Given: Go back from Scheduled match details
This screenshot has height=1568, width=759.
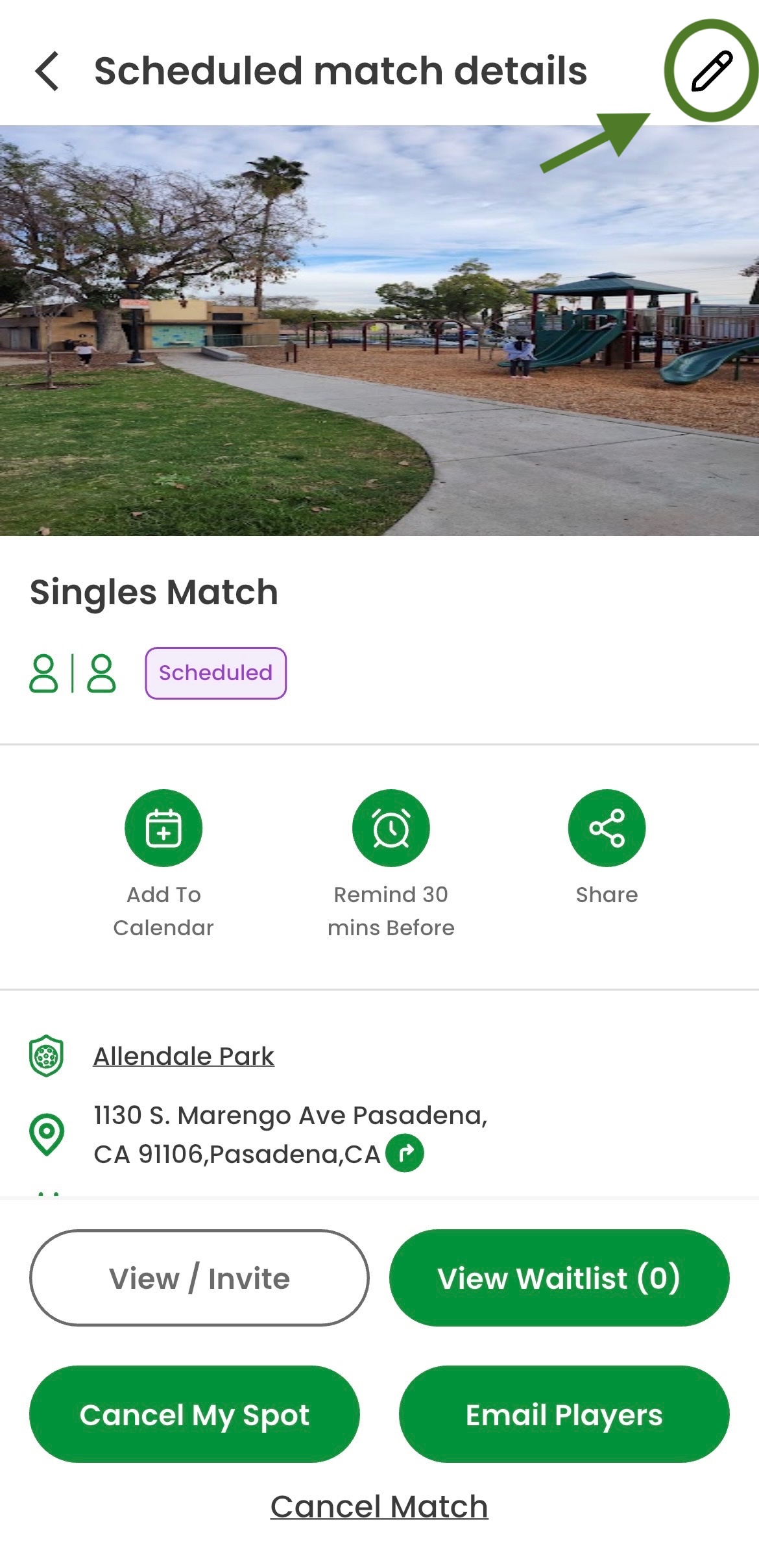Looking at the screenshot, I should [x=47, y=71].
